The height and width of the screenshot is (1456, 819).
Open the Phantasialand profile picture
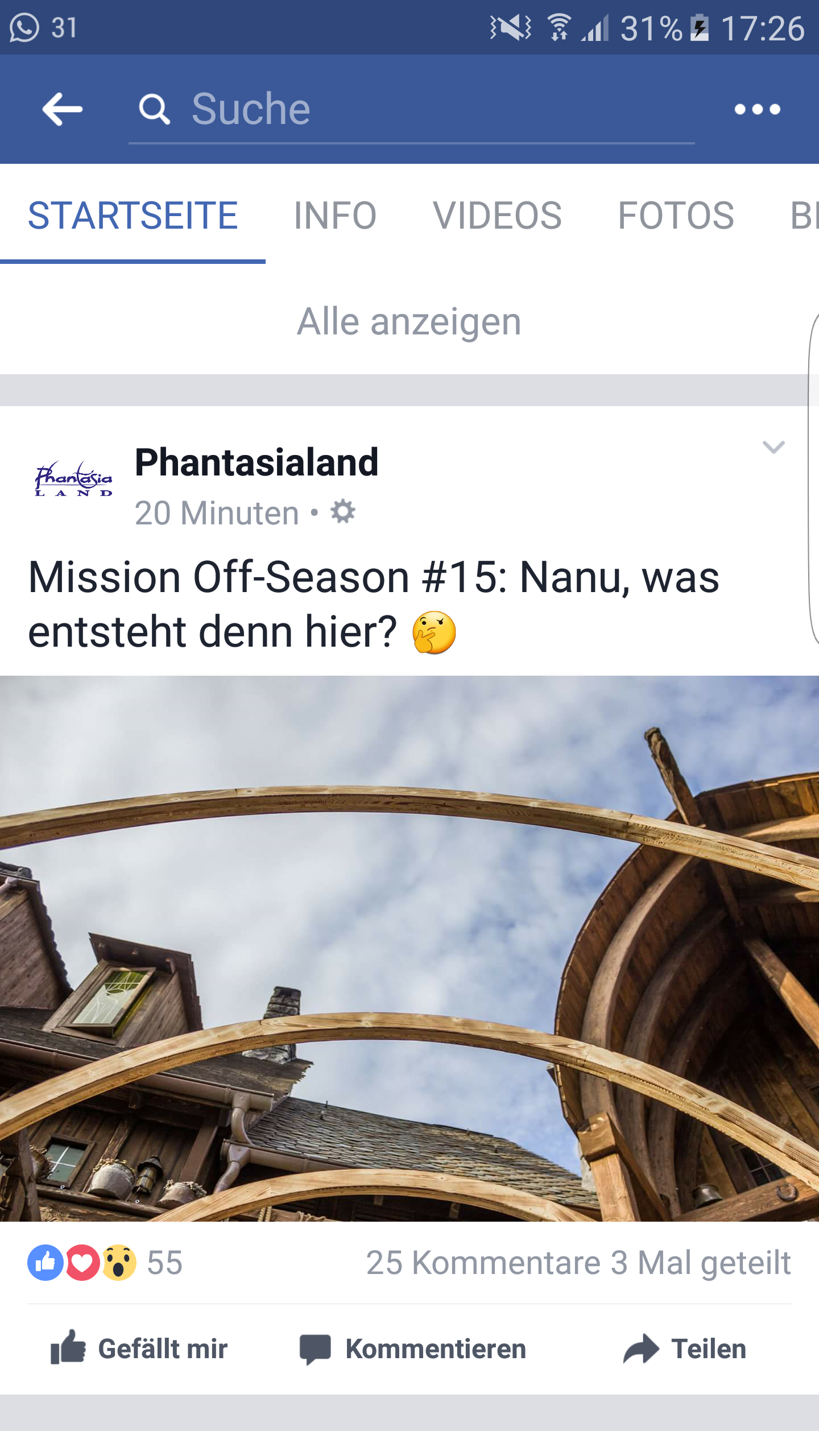point(74,479)
